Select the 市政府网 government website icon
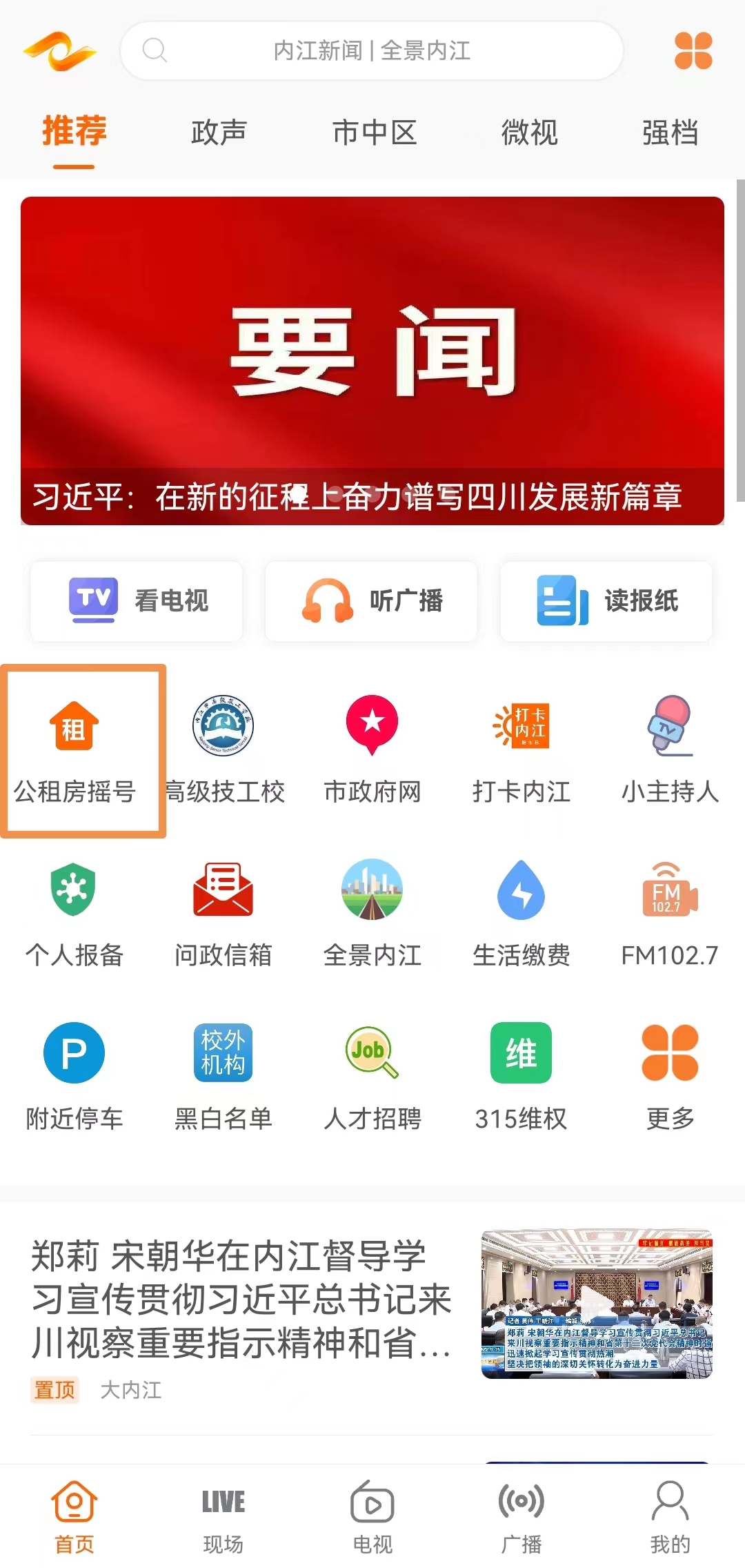745x1568 pixels. (x=372, y=749)
